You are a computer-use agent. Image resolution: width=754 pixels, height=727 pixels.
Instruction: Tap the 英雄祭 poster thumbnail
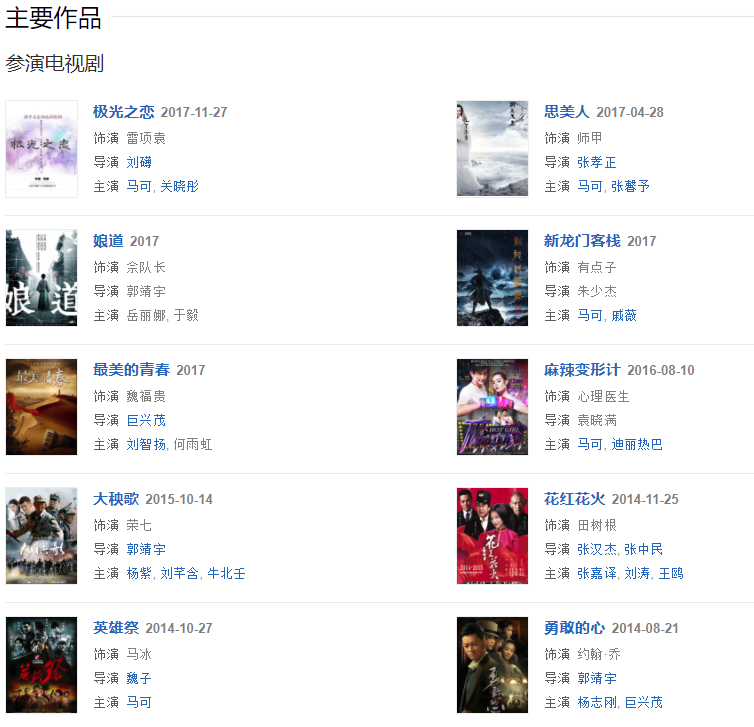point(41,665)
